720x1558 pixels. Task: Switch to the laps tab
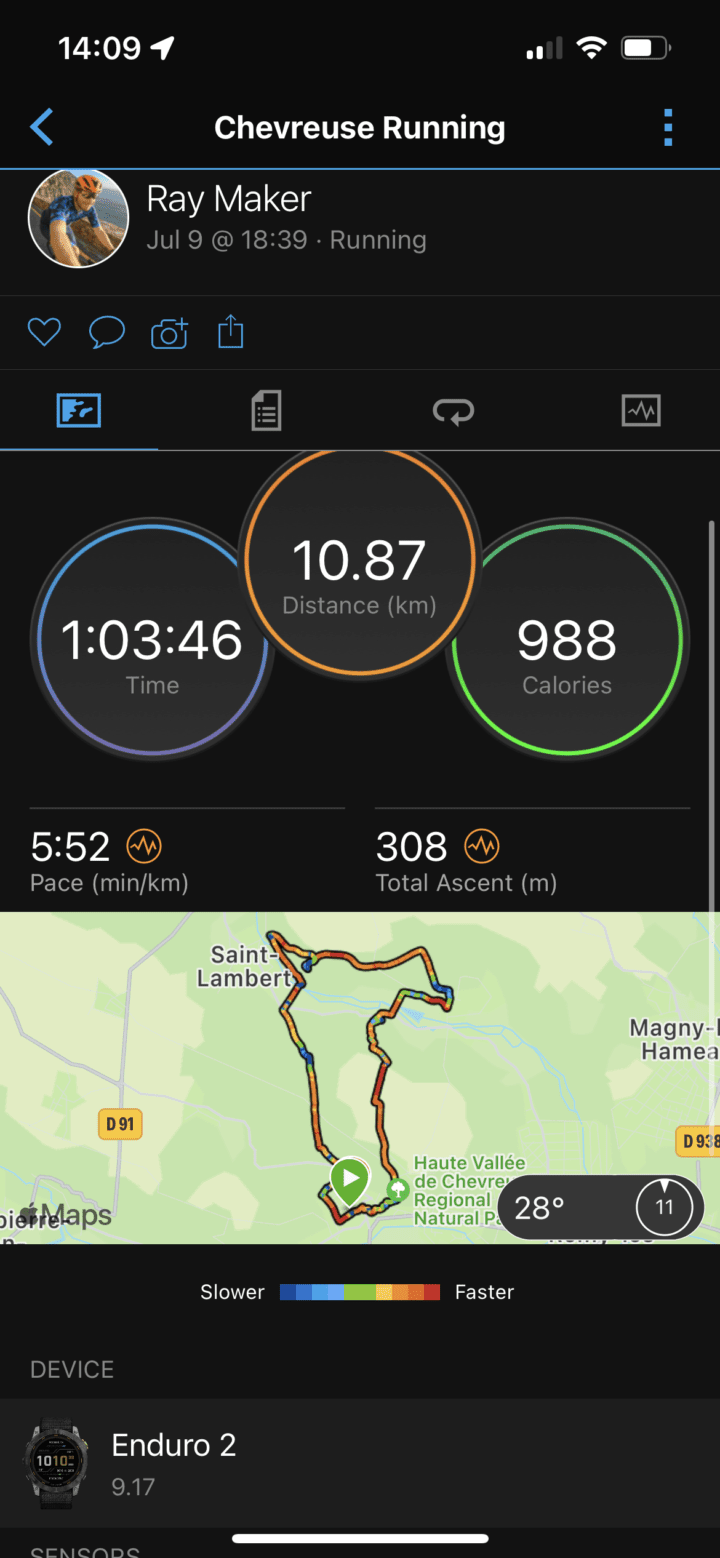(x=453, y=411)
